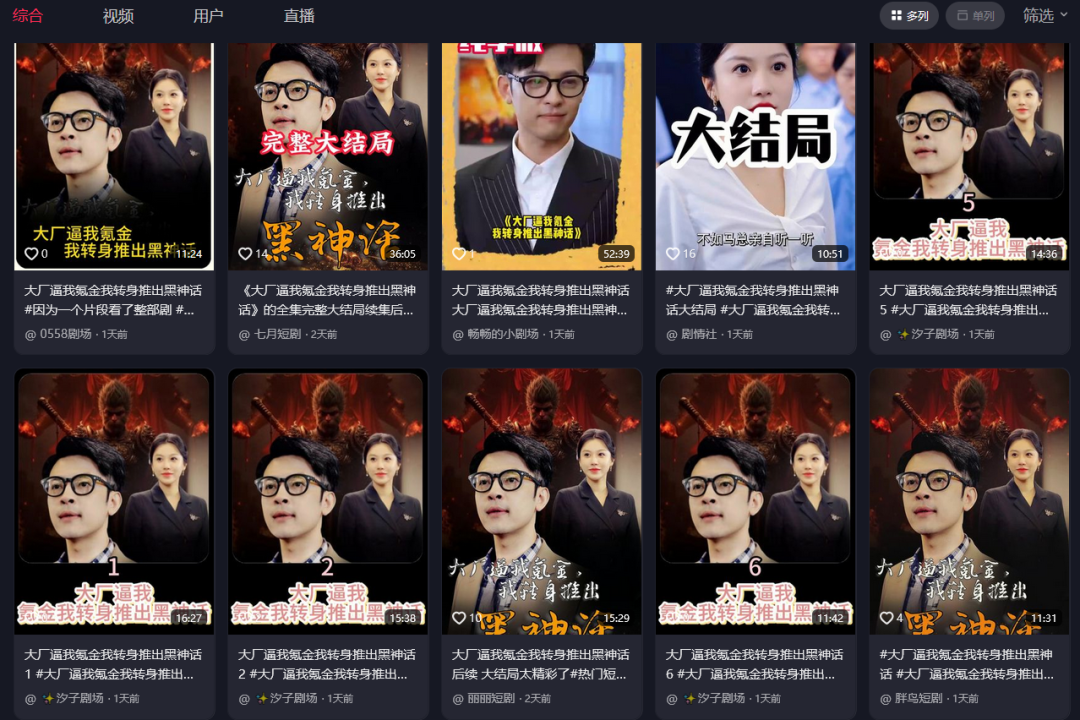Open episode 5 video by 汐子剧场

(969, 155)
